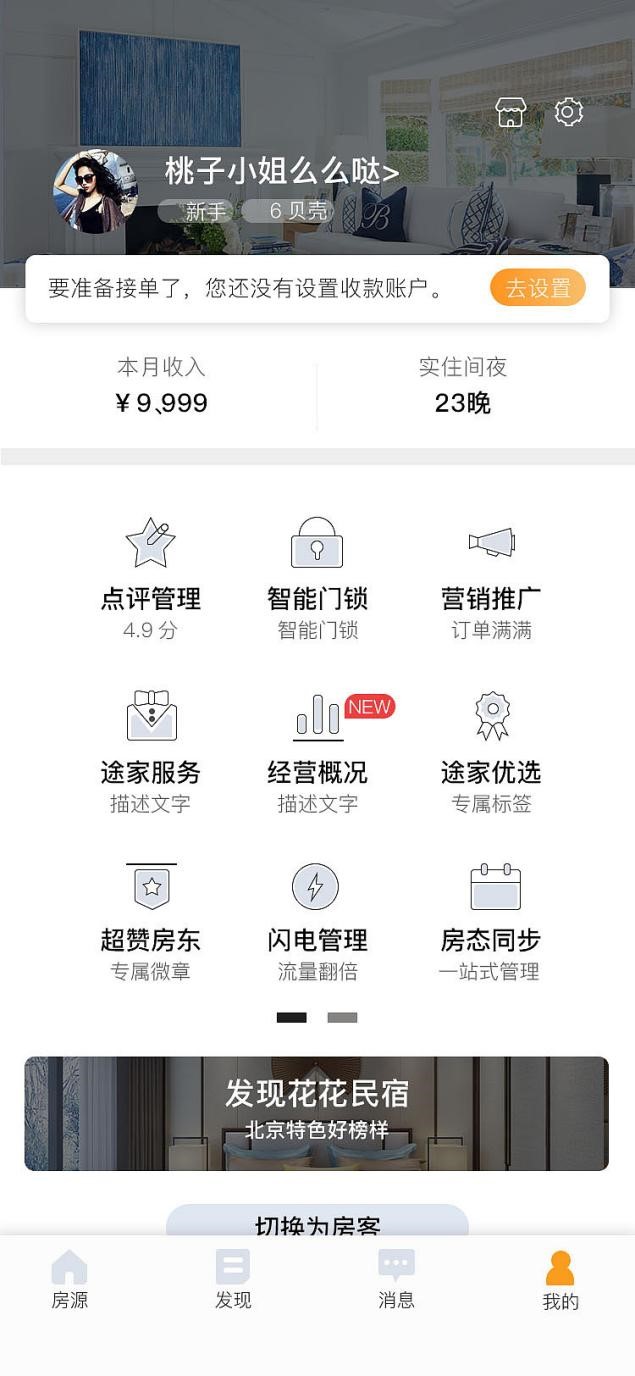Open 超赞房东 badge page
The image size is (635, 1376).
click(151, 920)
